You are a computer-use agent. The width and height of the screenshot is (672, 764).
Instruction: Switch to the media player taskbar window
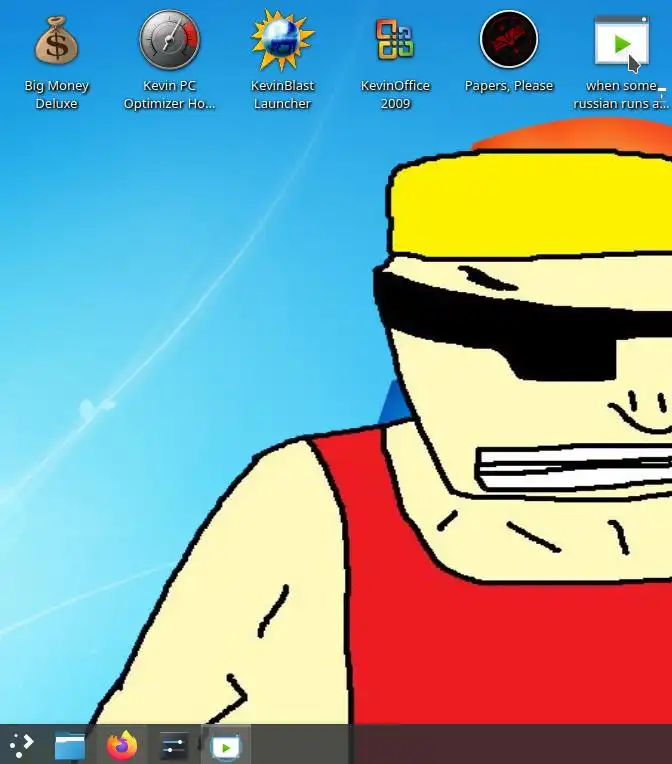[x=226, y=745]
